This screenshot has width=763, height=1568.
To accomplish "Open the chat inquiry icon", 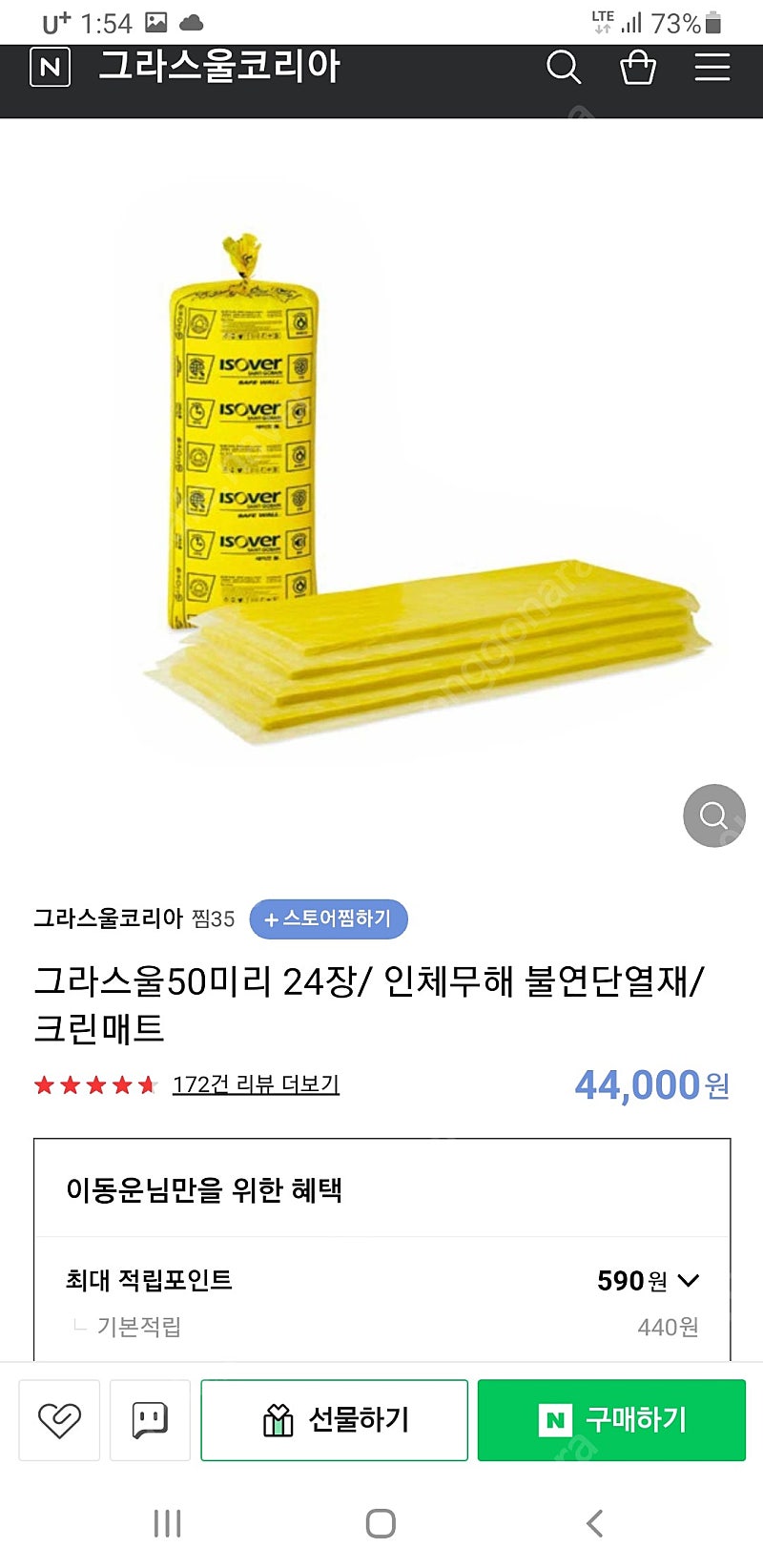I will (x=150, y=1420).
